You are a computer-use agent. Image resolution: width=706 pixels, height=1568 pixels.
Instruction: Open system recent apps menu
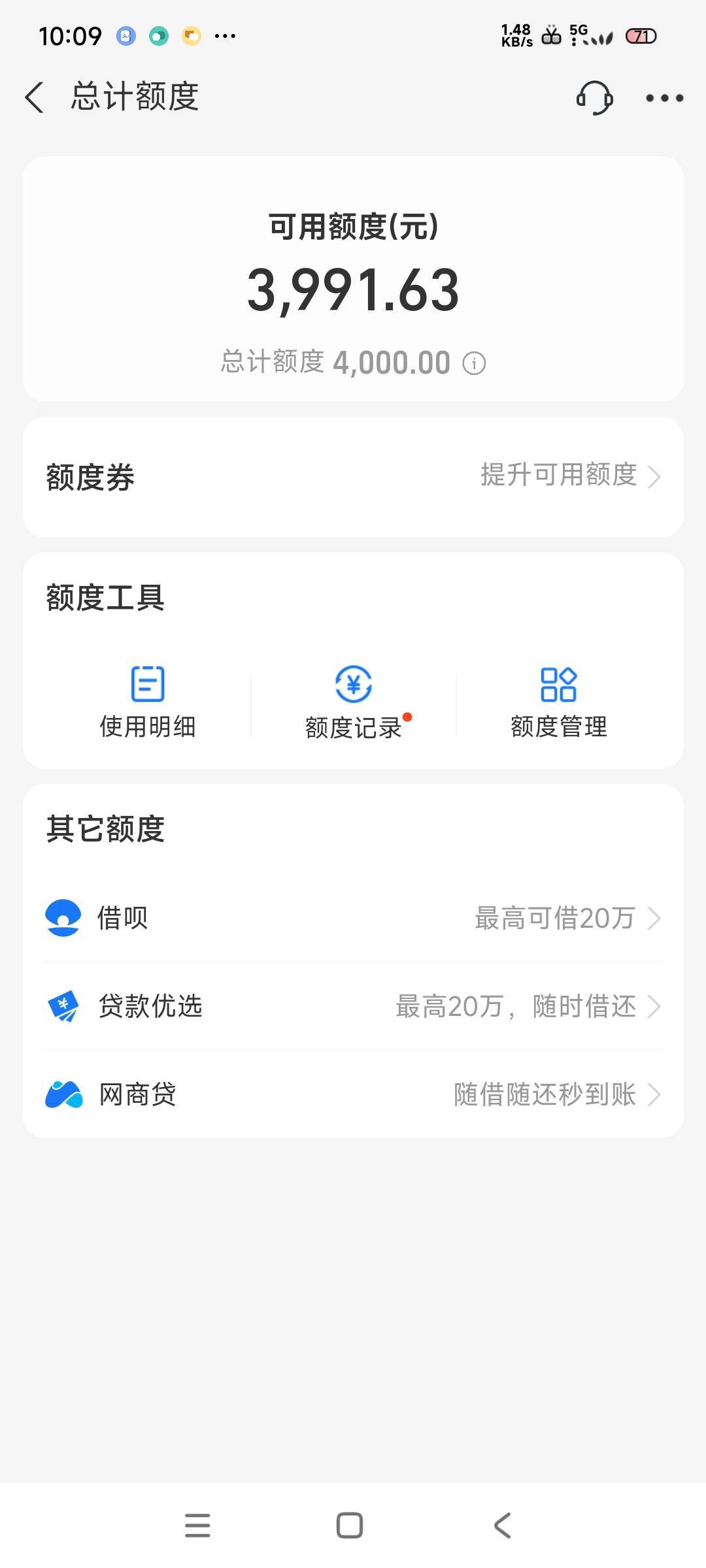tap(197, 1526)
